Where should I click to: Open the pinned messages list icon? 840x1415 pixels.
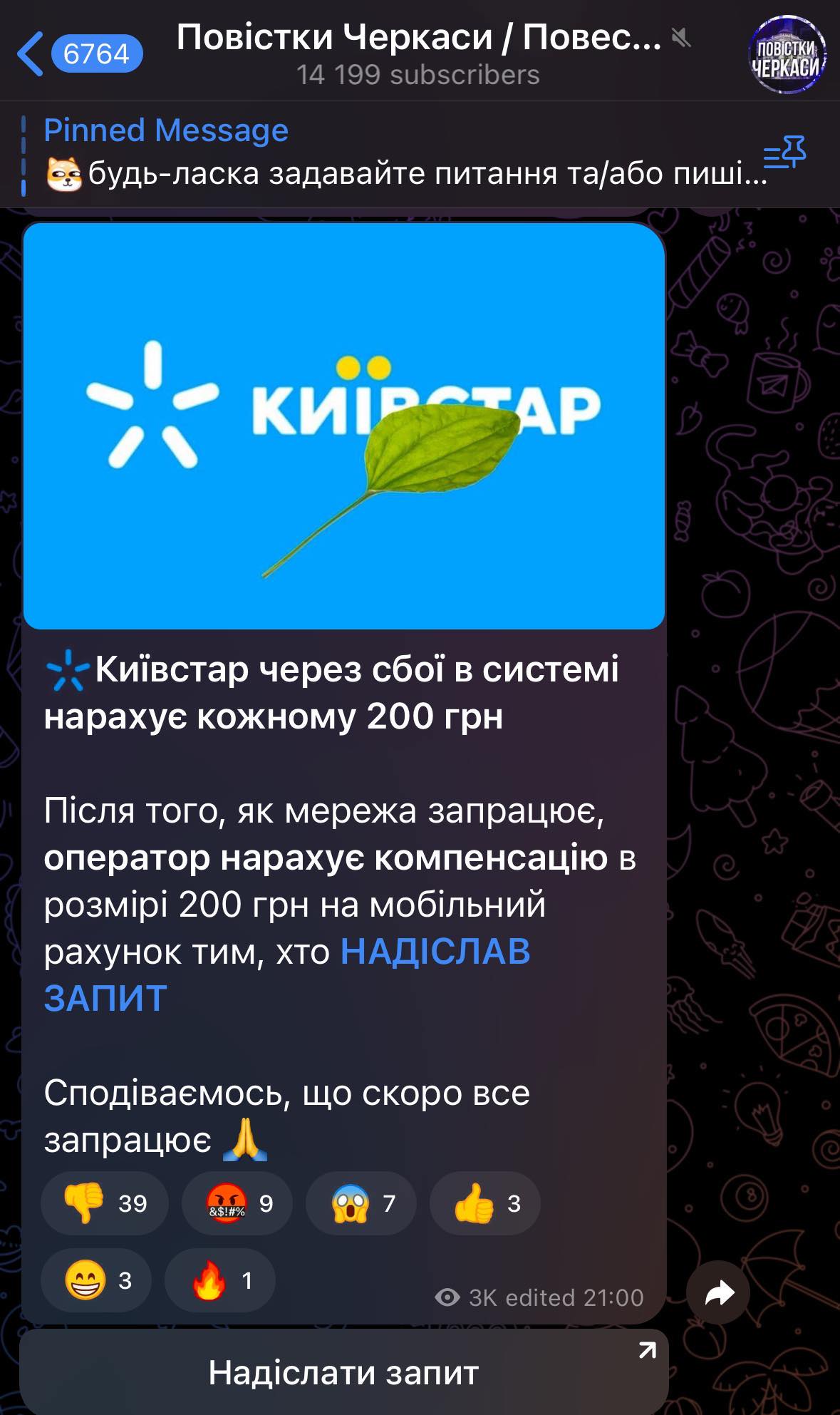pos(784,152)
